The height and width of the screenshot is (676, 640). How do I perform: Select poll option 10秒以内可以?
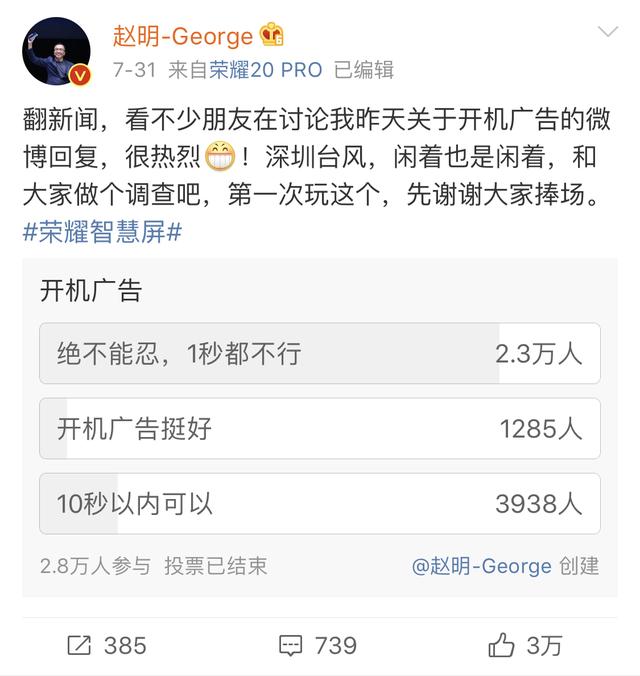pos(320,504)
